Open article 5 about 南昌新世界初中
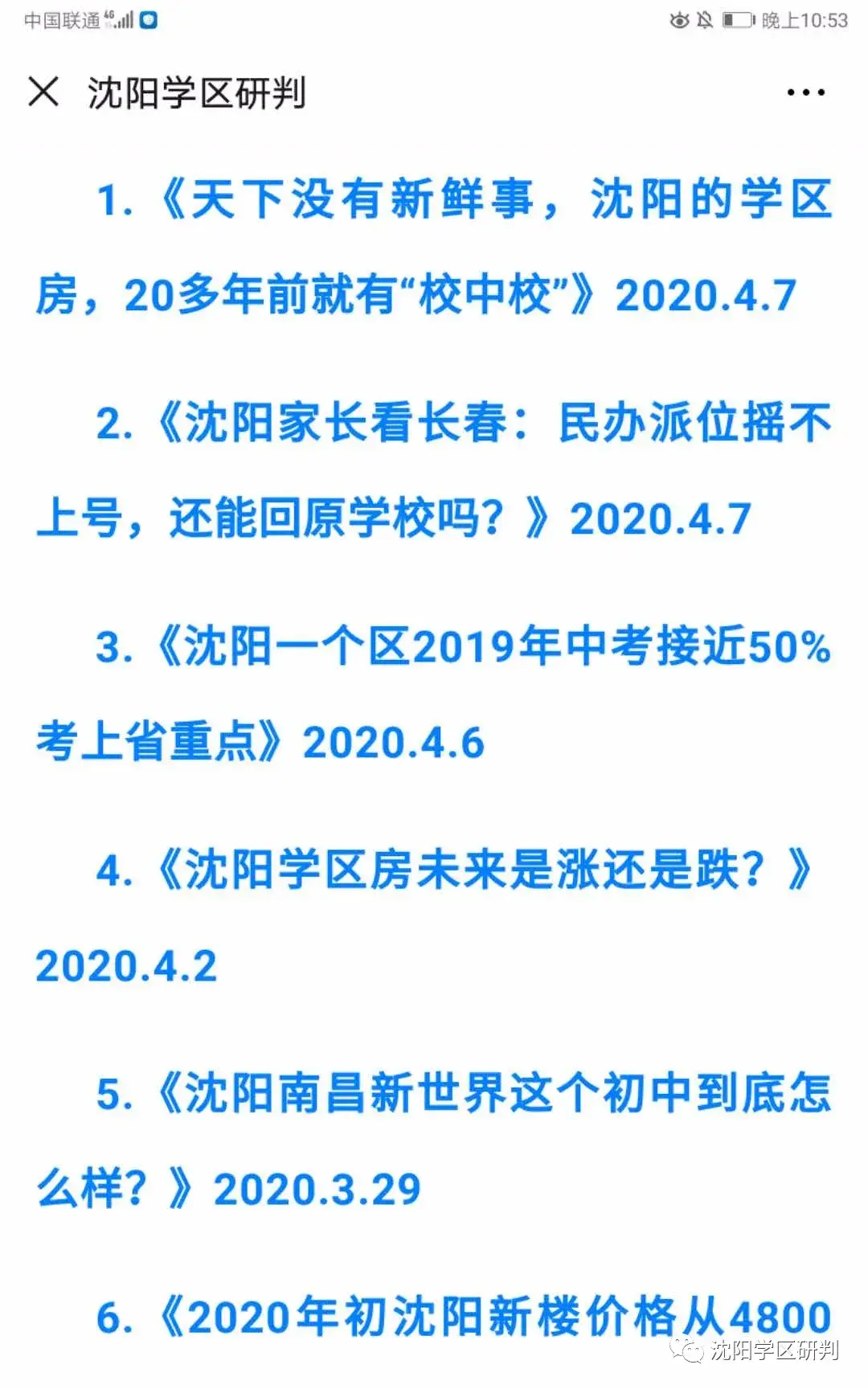 pyautogui.click(x=434, y=1141)
